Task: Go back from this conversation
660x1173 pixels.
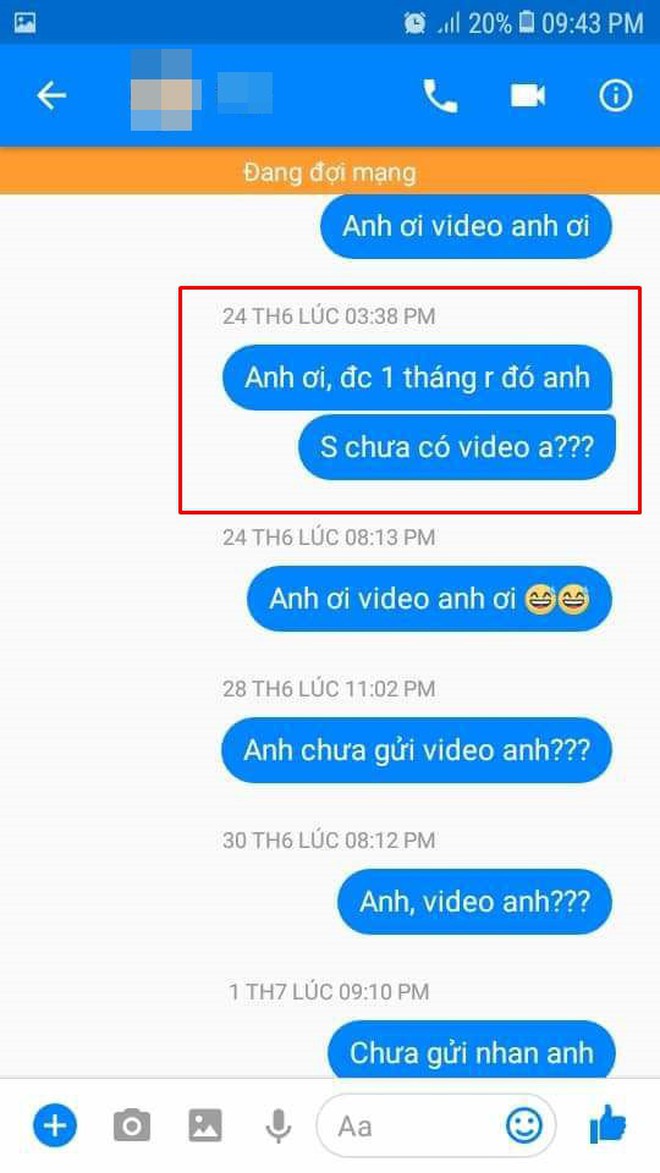Action: [51, 96]
